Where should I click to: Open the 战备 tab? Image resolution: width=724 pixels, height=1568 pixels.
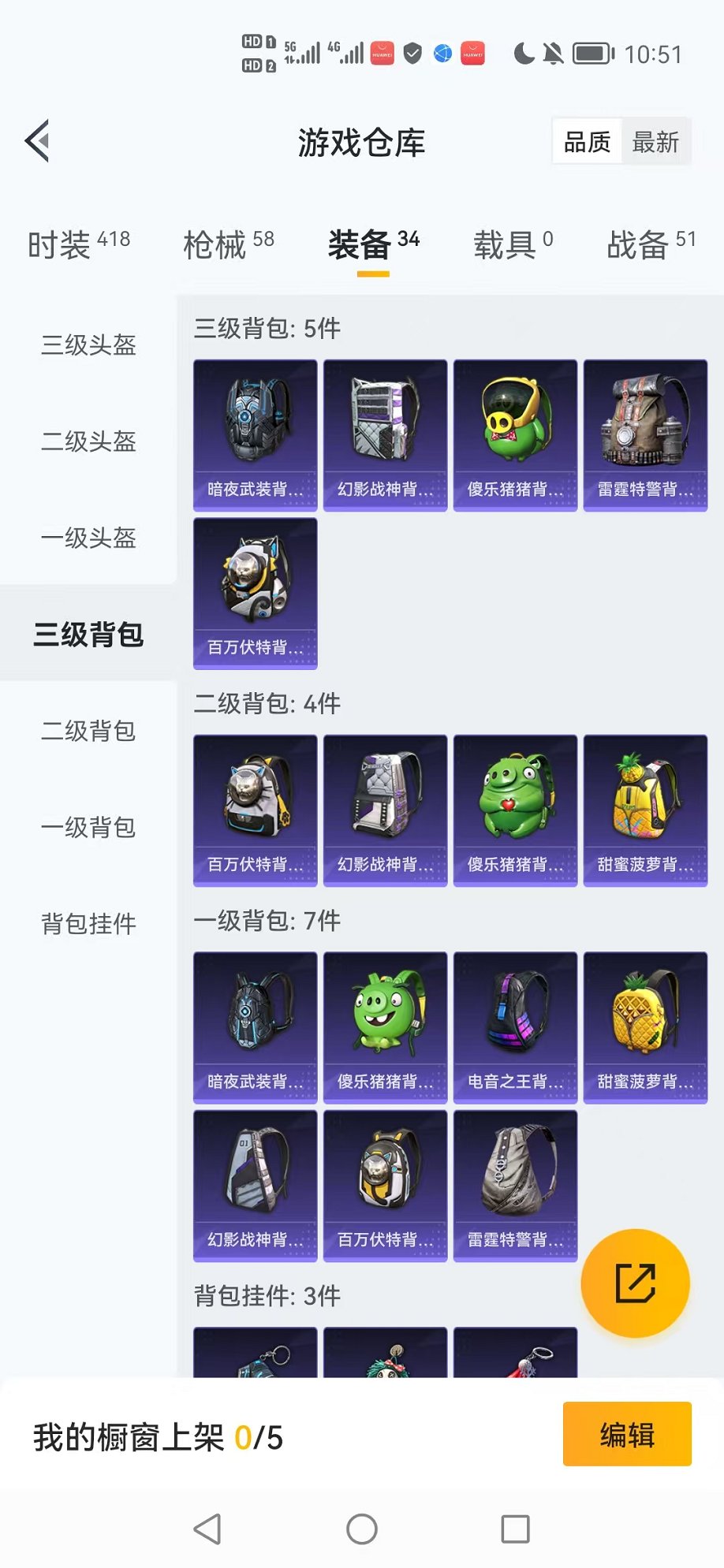click(x=651, y=244)
